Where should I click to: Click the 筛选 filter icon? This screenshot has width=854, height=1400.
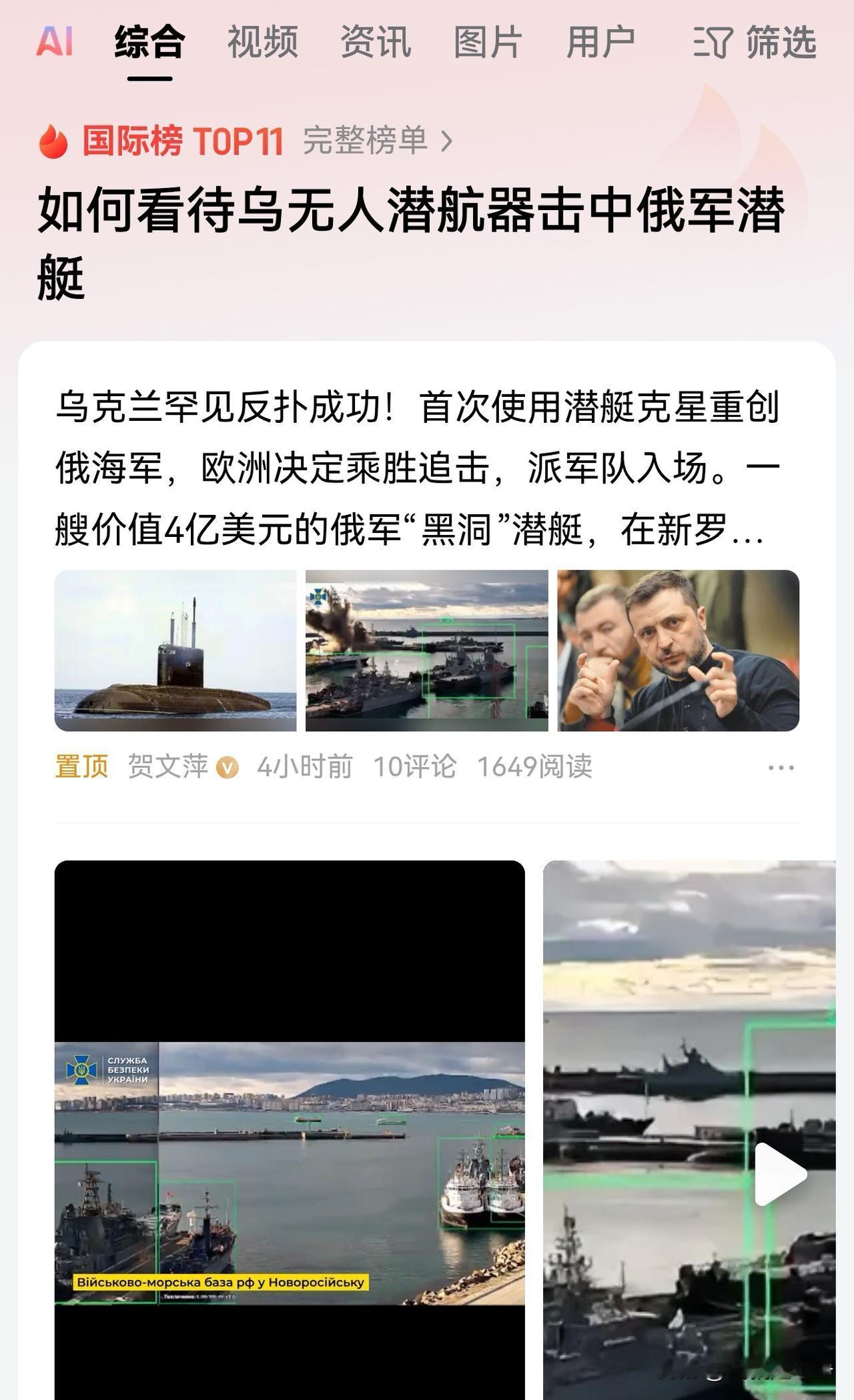pos(715,41)
